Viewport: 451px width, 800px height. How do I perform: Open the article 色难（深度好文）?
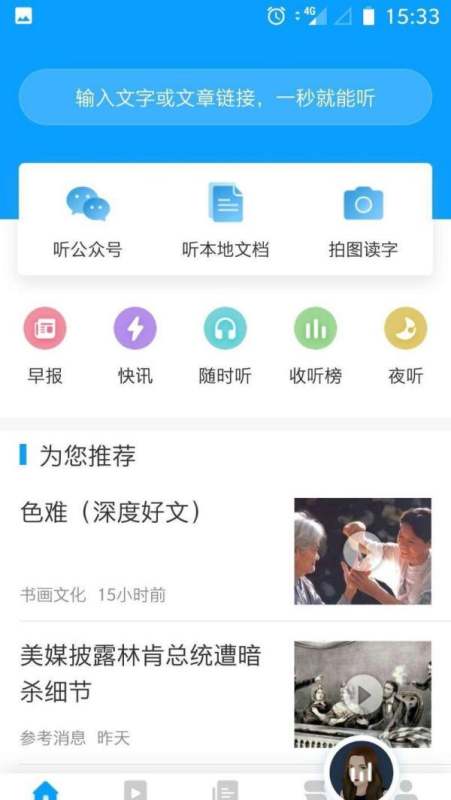click(x=111, y=513)
